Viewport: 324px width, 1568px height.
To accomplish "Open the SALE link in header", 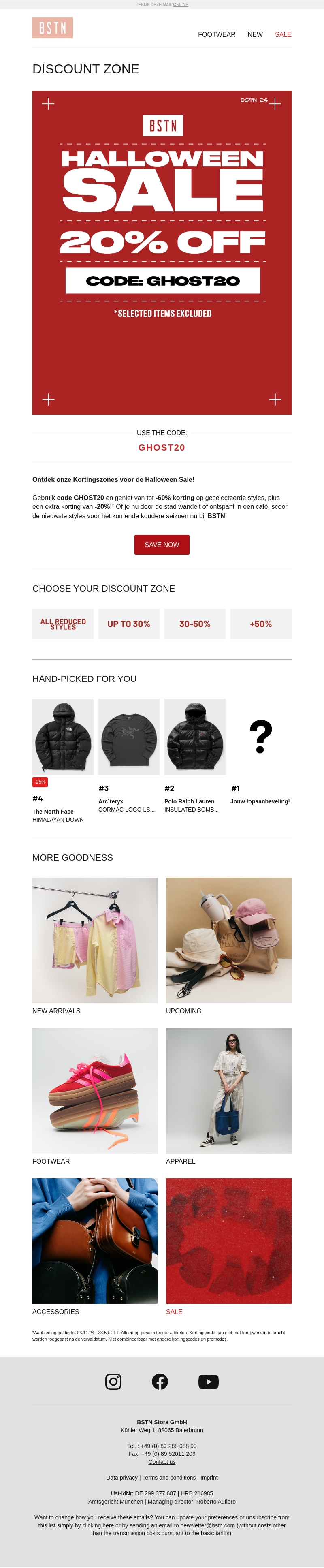I will 283,35.
